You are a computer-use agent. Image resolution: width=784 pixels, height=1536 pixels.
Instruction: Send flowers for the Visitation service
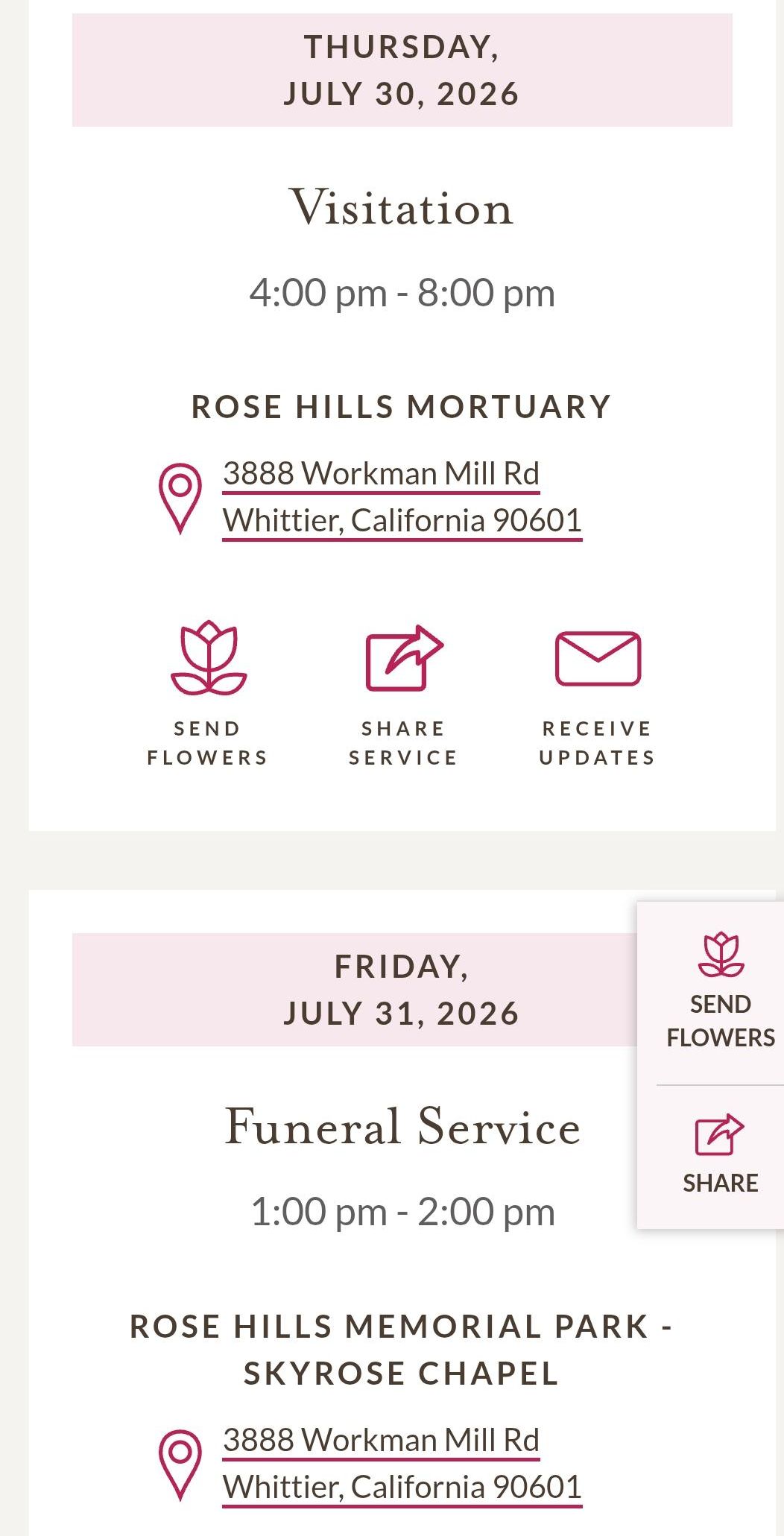pos(208,695)
